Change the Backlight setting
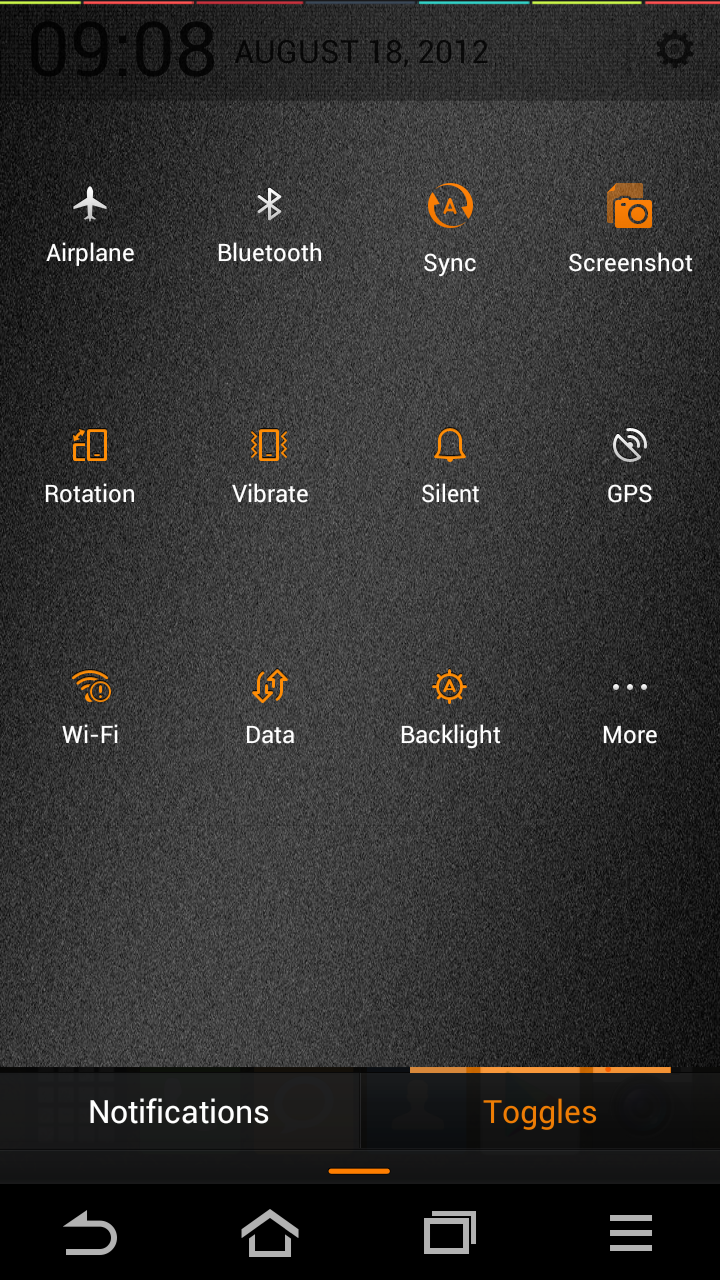The height and width of the screenshot is (1280, 720). (x=450, y=707)
